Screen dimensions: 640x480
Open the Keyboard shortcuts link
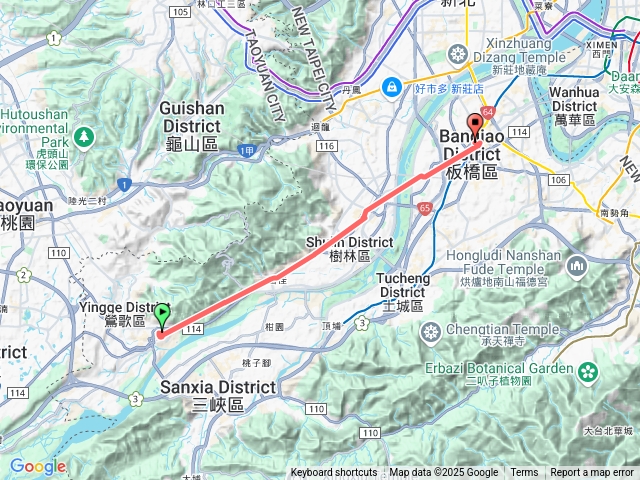click(x=334, y=473)
